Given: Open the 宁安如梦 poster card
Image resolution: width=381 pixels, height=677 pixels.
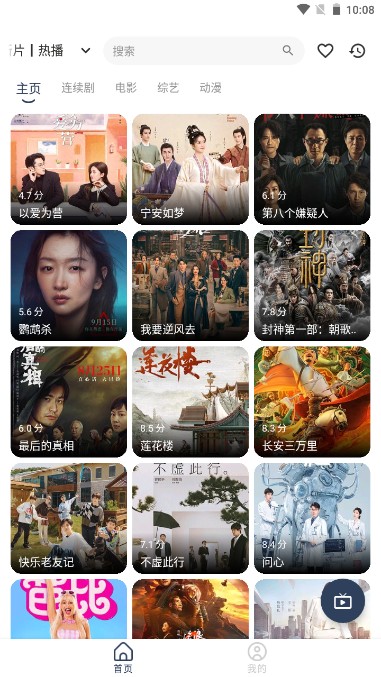Looking at the screenshot, I should (190, 169).
